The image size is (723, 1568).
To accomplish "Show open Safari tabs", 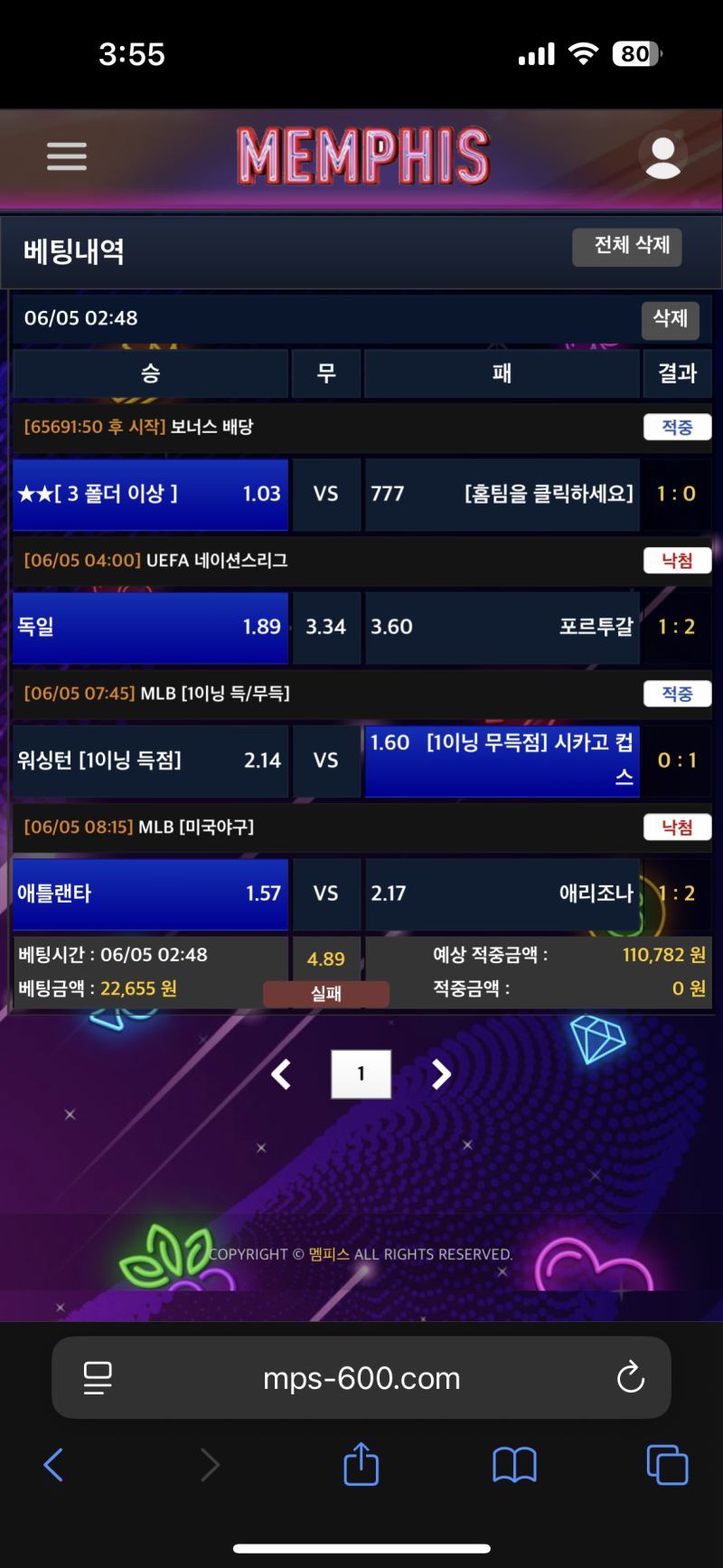I will point(667,1465).
